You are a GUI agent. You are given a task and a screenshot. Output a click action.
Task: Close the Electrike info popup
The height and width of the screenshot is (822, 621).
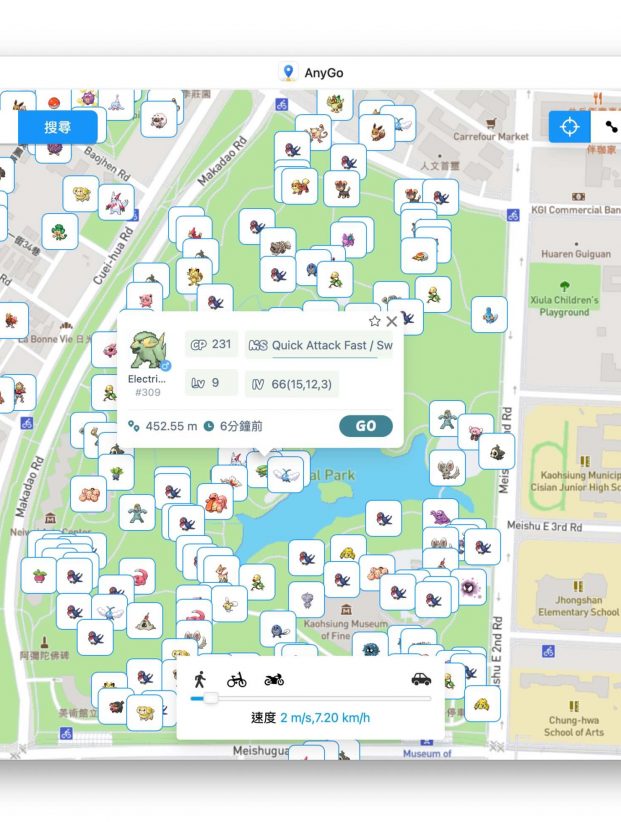(392, 321)
